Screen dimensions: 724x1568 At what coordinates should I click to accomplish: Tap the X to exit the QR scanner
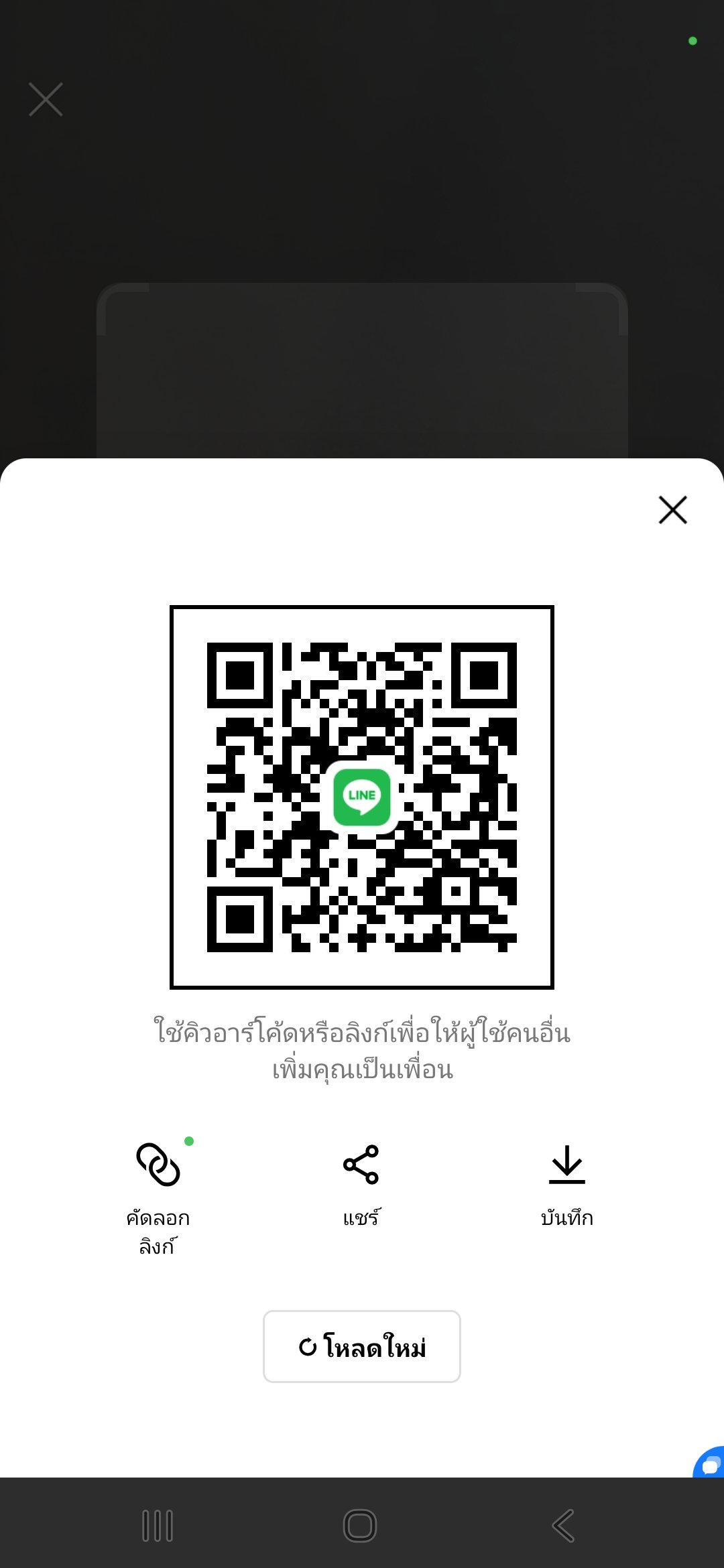pos(46,99)
